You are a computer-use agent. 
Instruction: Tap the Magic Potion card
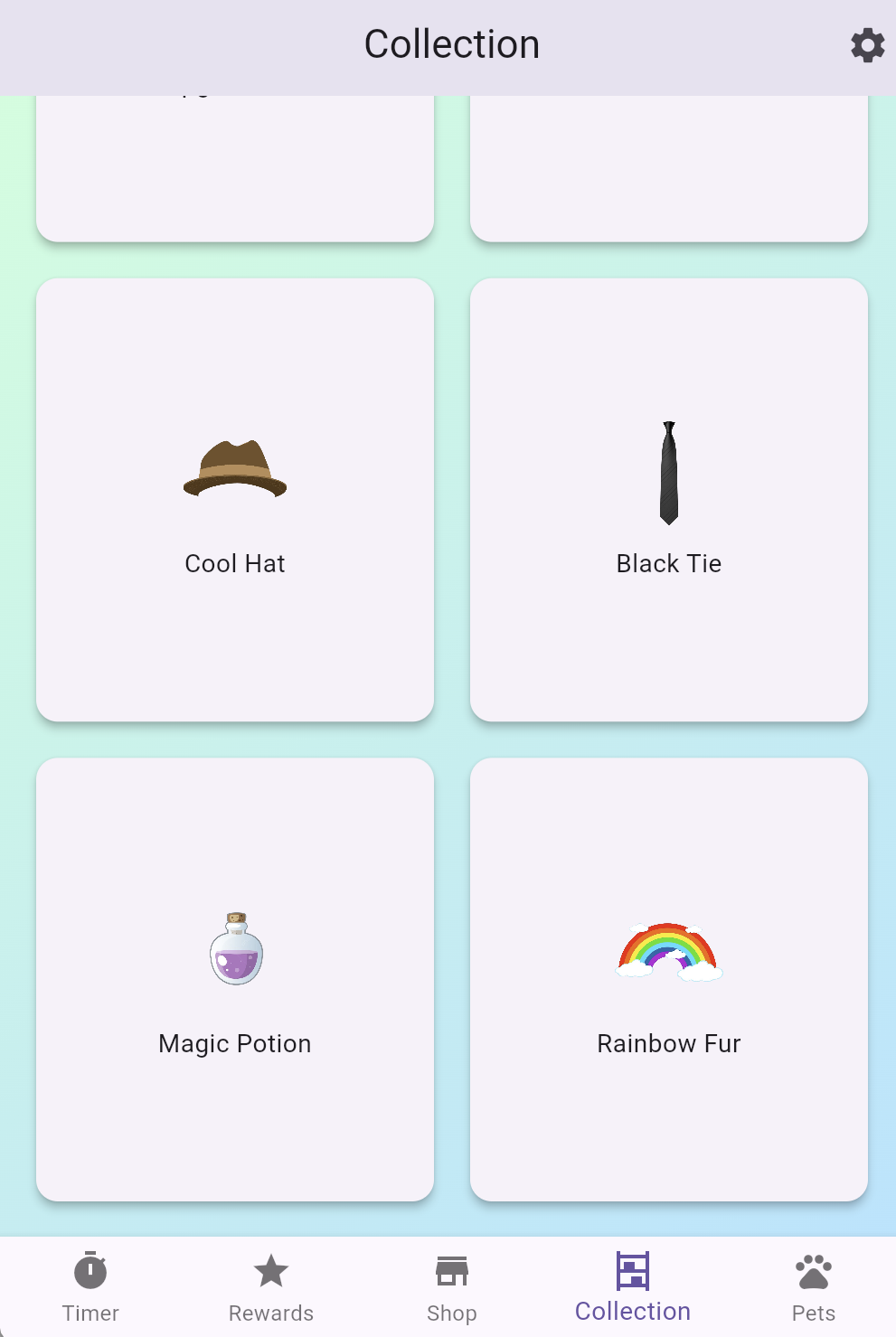tap(235, 980)
